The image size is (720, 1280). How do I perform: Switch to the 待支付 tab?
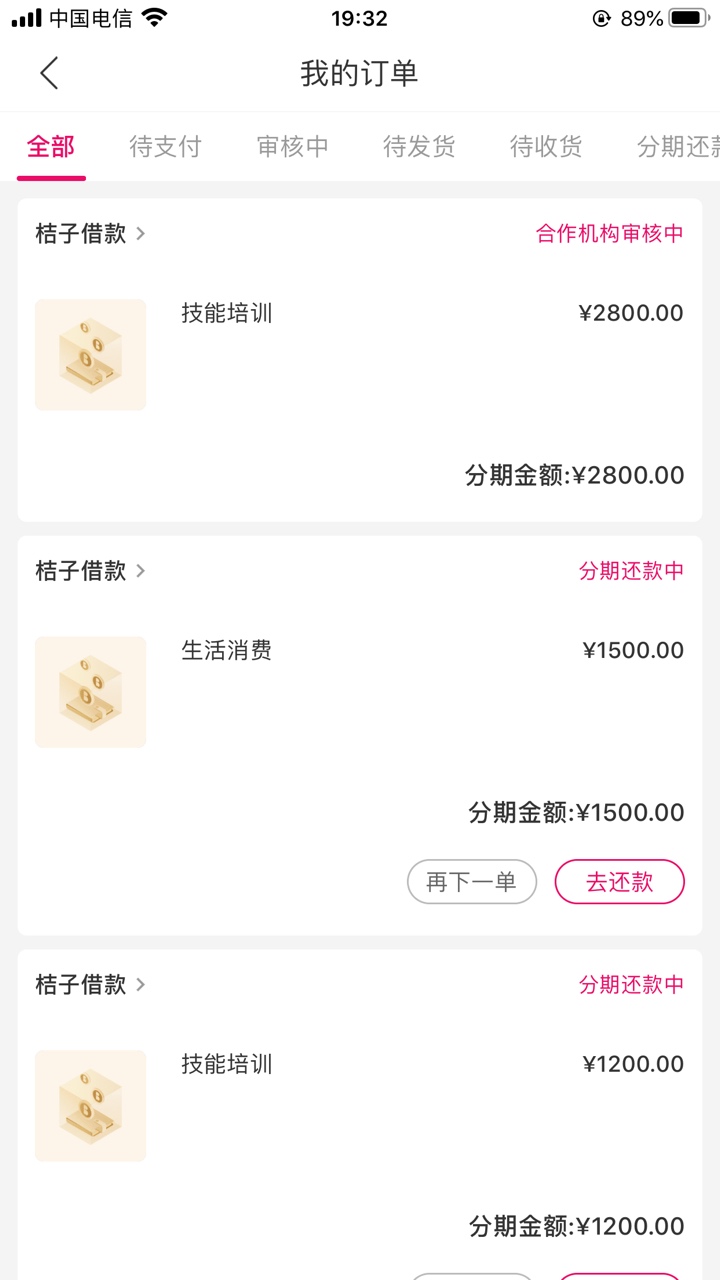[166, 147]
